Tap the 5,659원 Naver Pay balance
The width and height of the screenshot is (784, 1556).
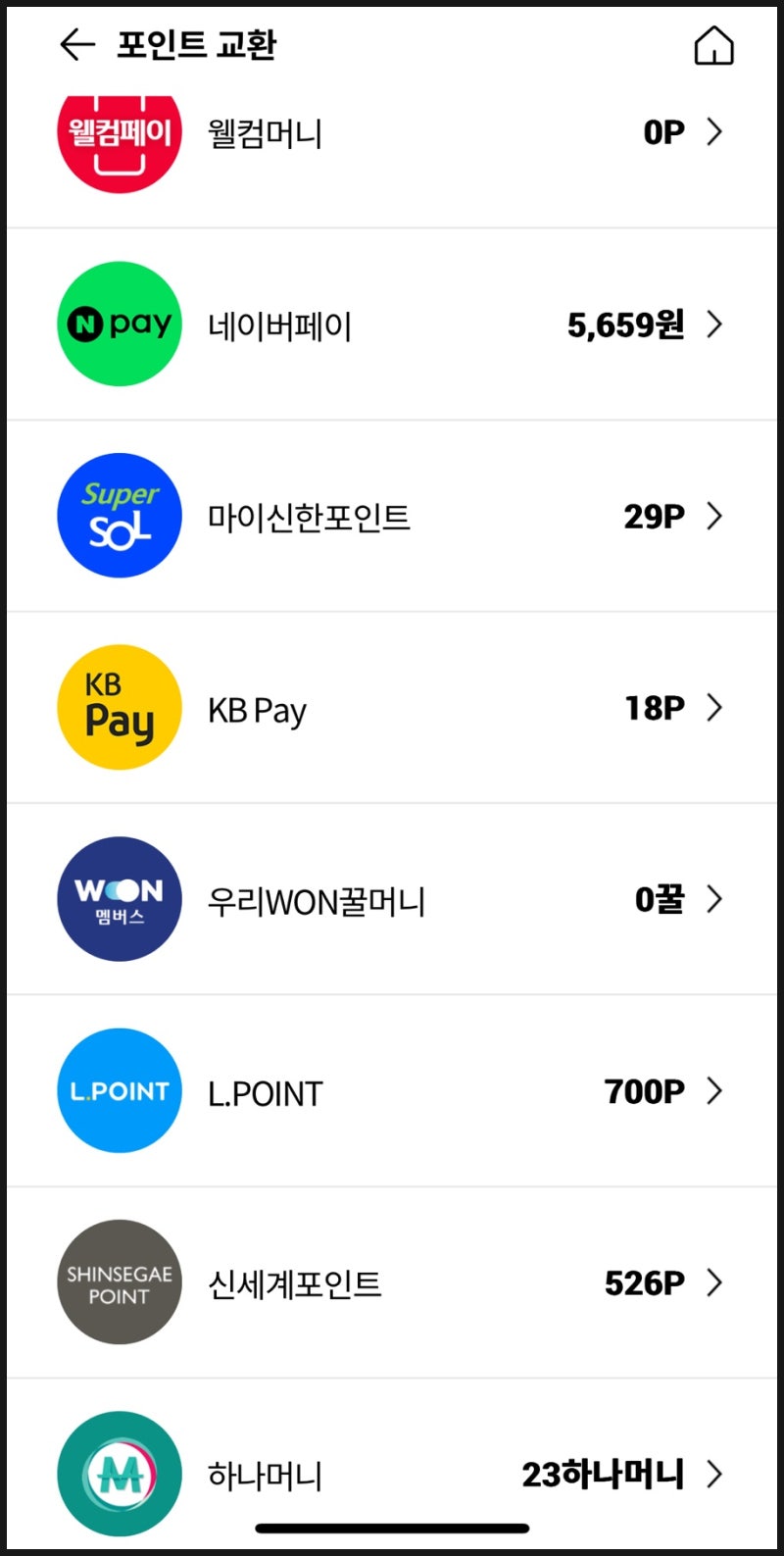(x=627, y=324)
